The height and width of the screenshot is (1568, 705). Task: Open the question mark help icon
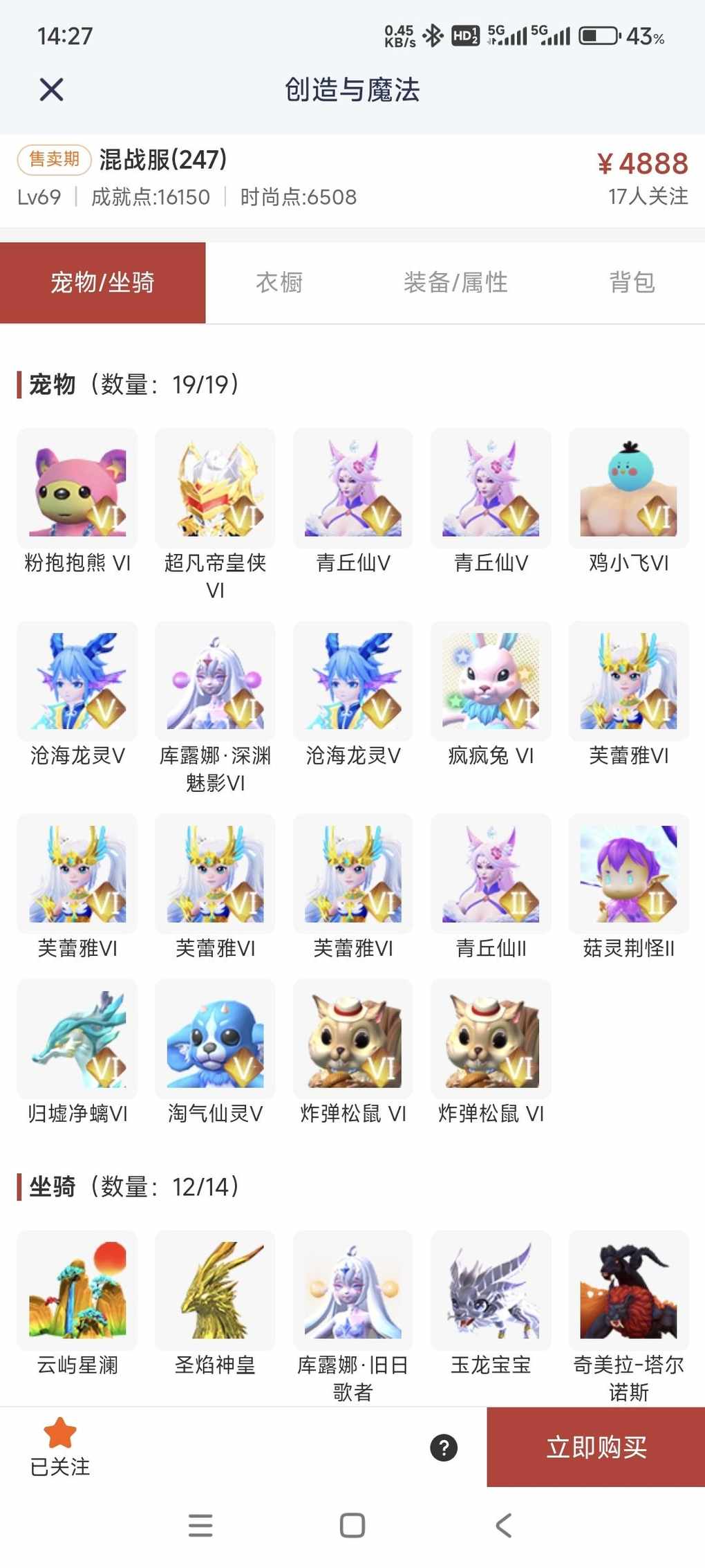tap(444, 1447)
